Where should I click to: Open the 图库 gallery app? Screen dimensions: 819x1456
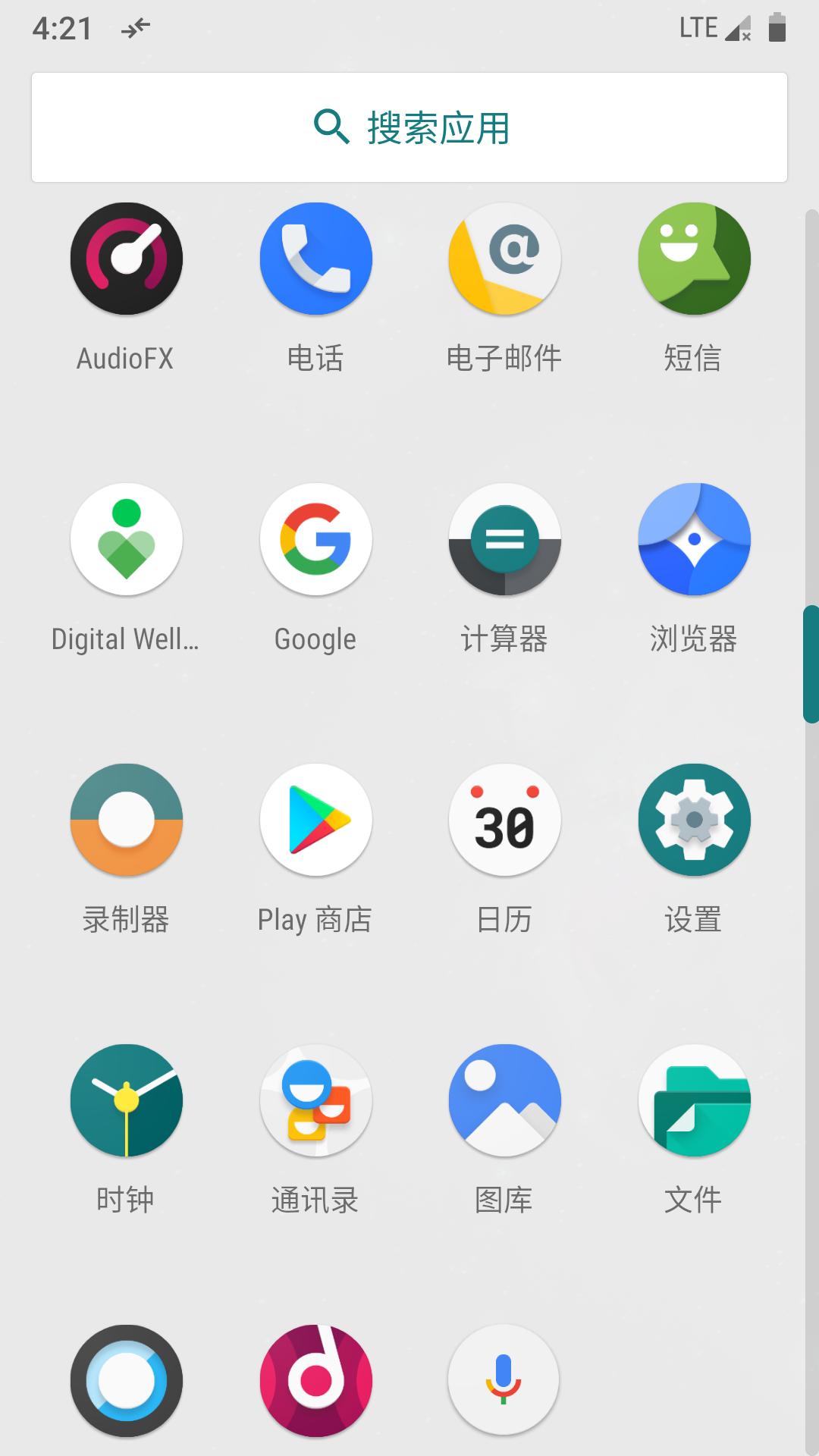505,1101
